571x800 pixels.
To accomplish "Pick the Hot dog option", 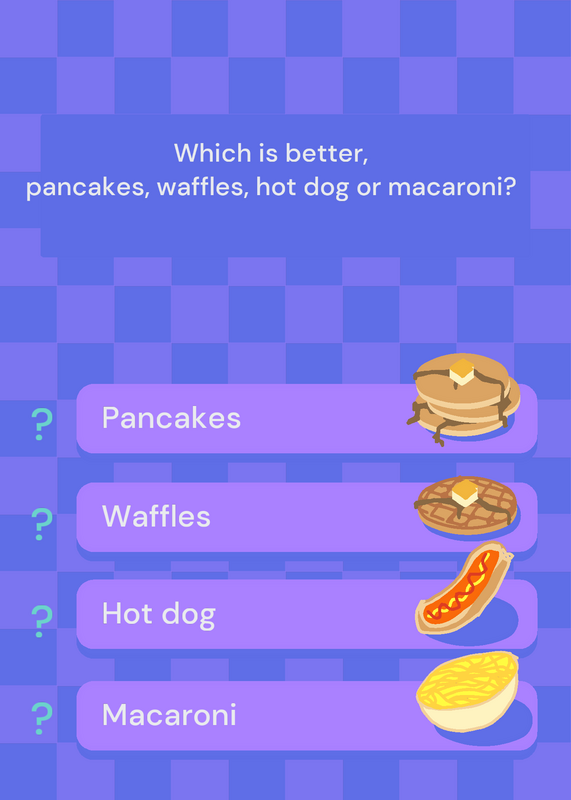I will coord(307,614).
